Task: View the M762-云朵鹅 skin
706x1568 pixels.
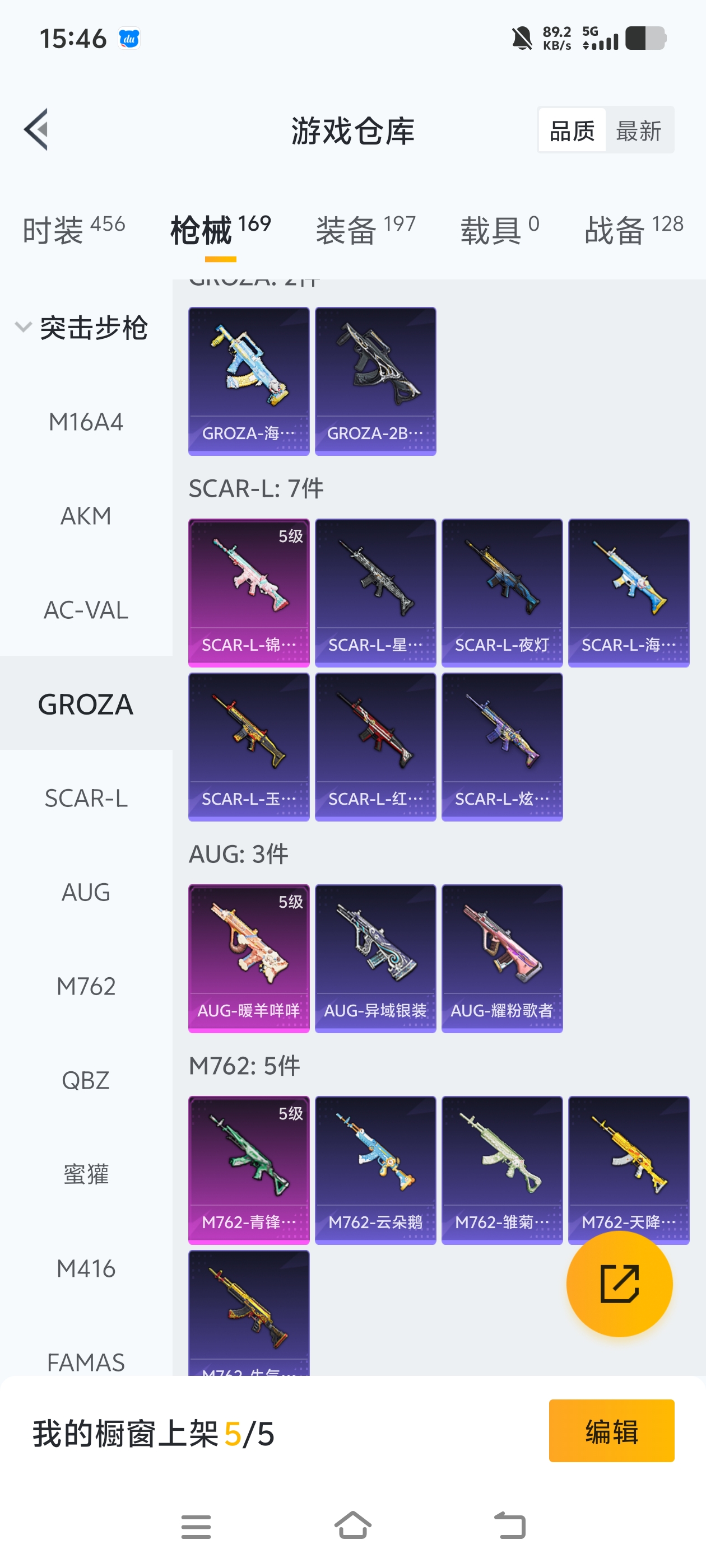Action: point(375,1169)
